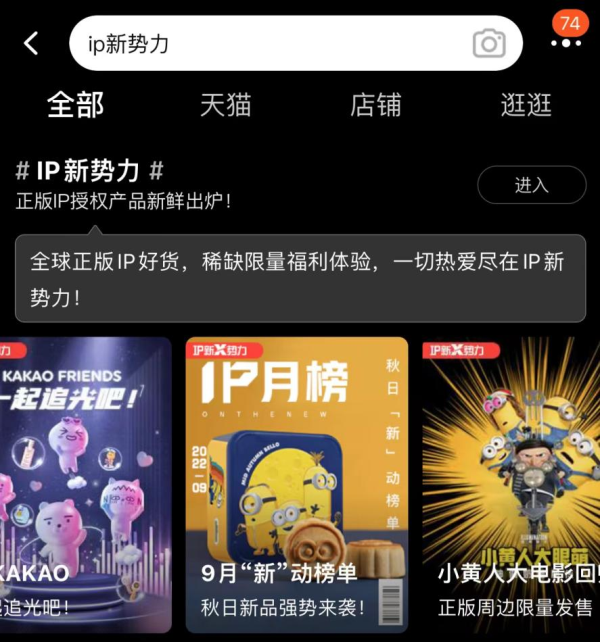600x642 pixels.
Task: Go back using the arrow icon
Action: point(32,43)
